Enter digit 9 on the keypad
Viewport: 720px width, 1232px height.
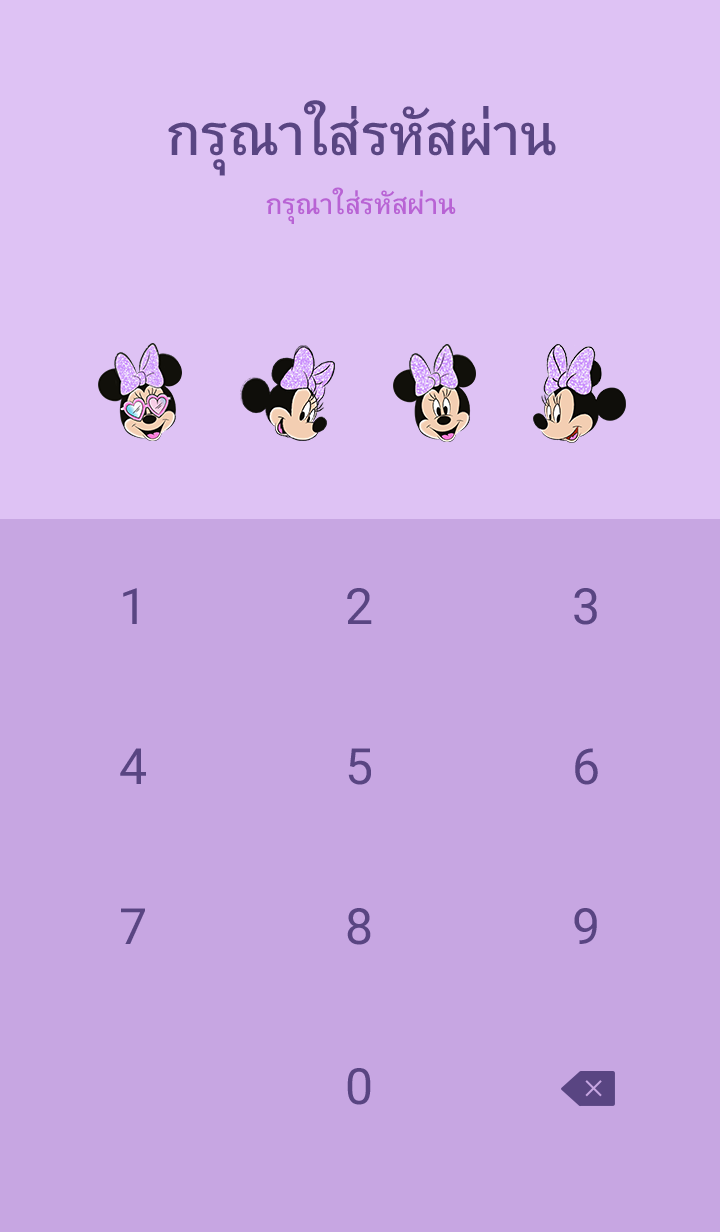point(585,927)
